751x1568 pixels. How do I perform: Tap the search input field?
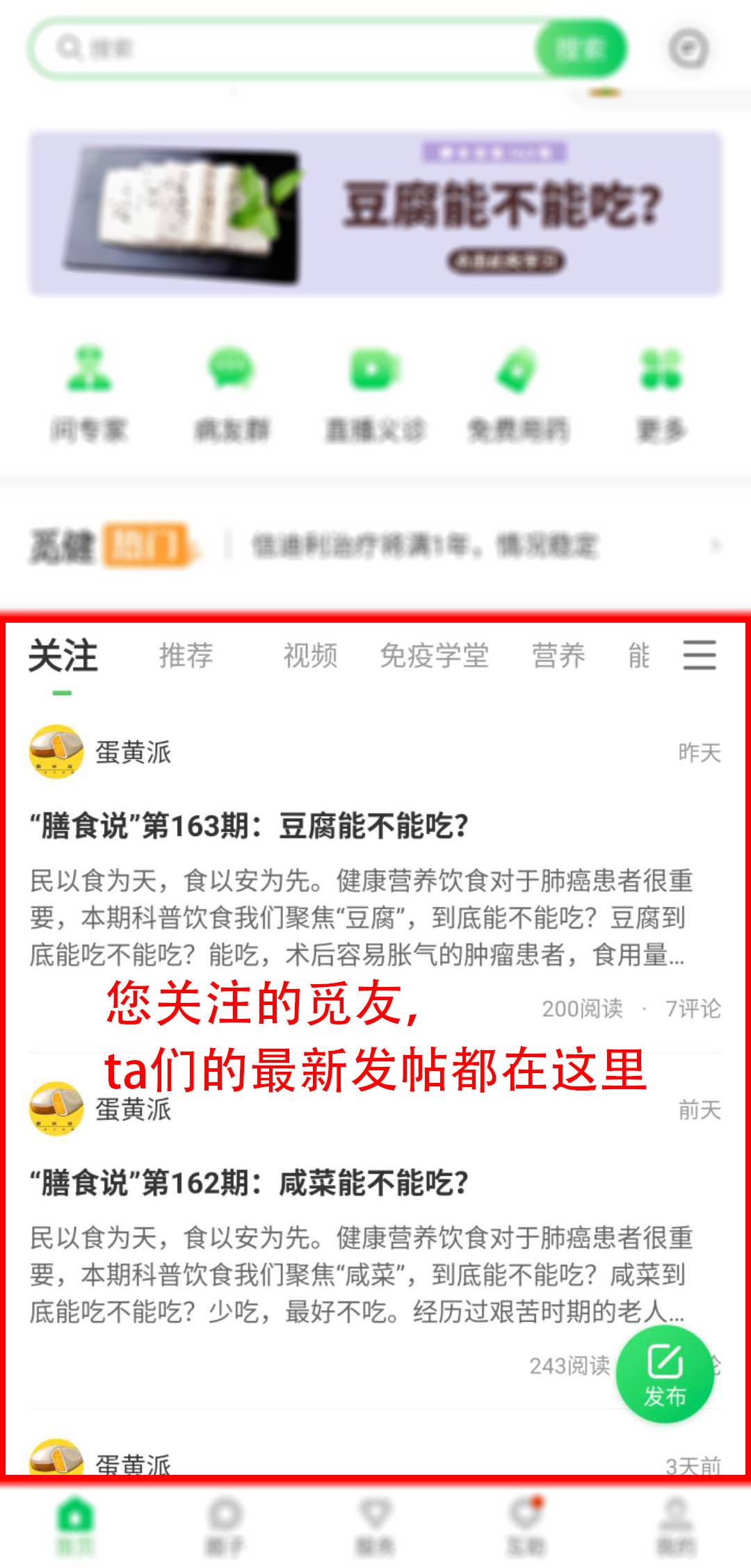[292, 49]
